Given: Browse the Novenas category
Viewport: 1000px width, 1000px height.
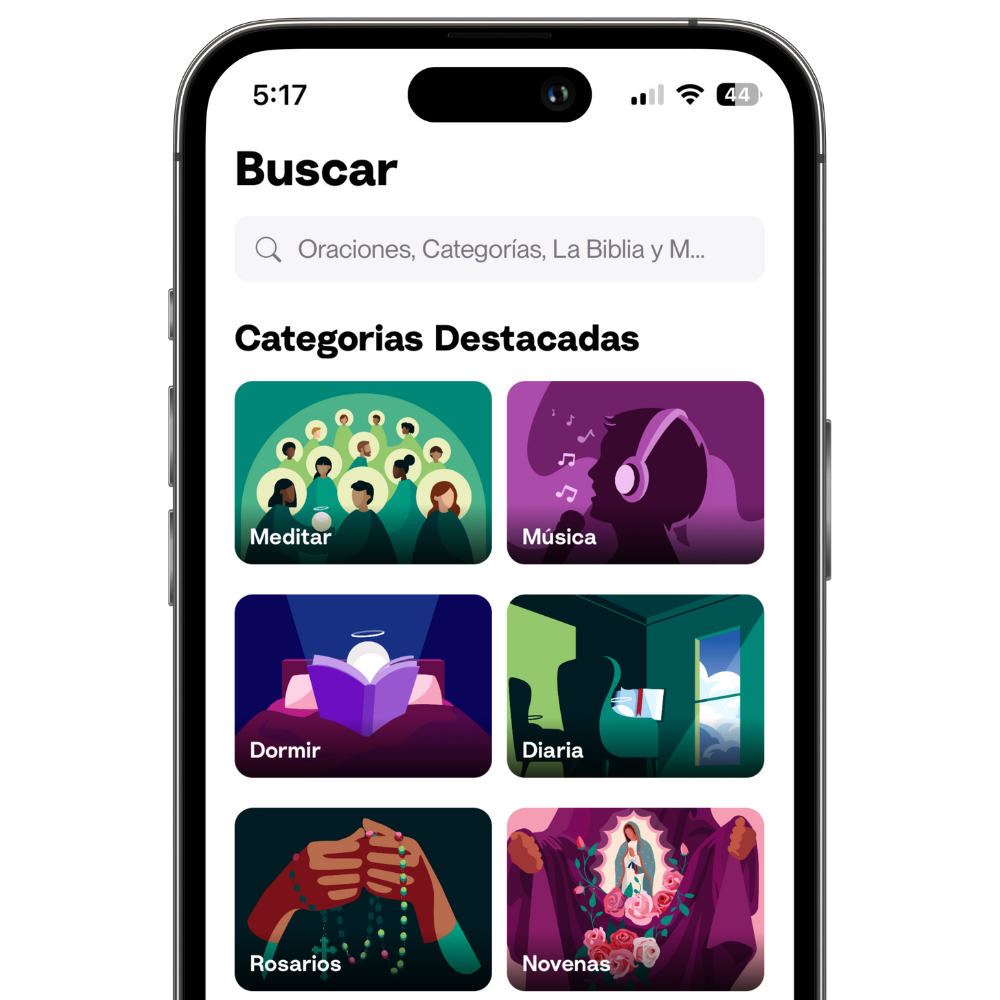Looking at the screenshot, I should point(635,899).
